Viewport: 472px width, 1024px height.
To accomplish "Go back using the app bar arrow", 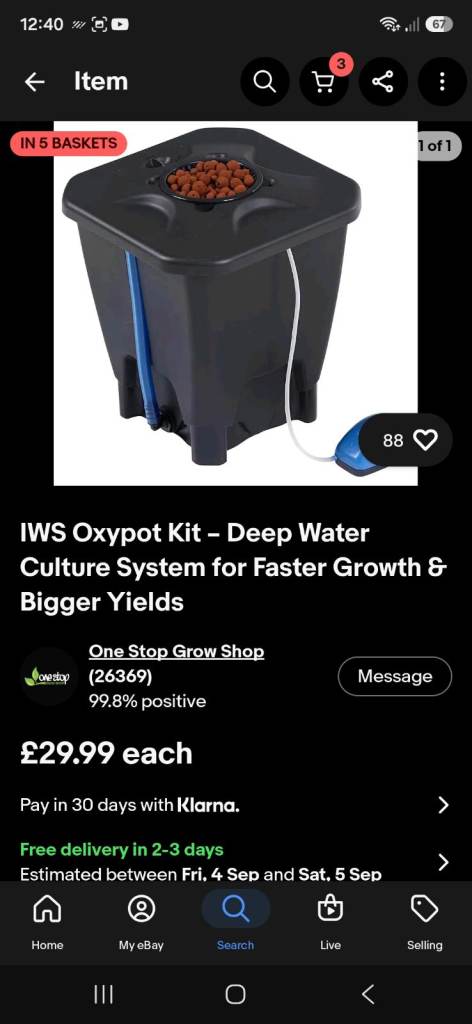I will click(x=35, y=82).
